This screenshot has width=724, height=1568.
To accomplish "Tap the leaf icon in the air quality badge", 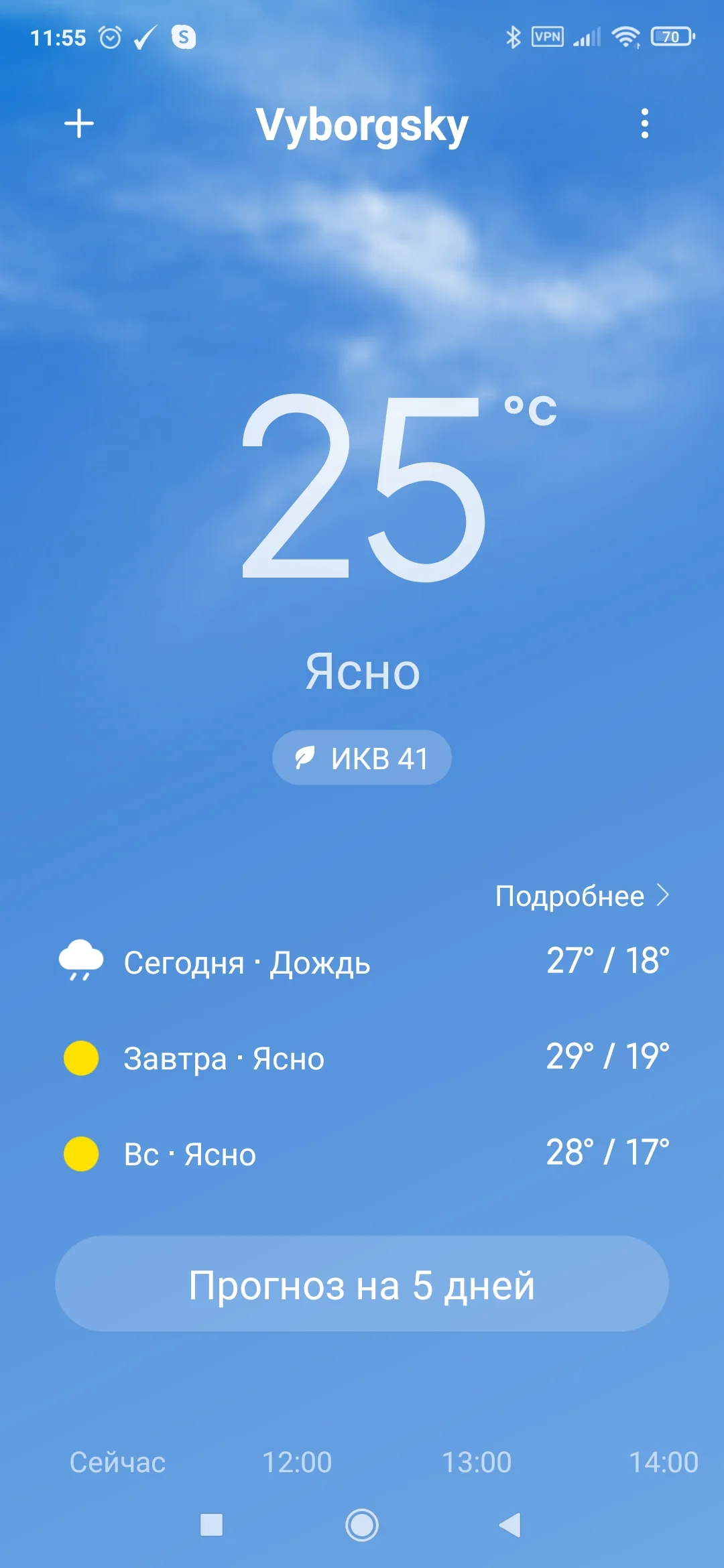I will point(304,757).
